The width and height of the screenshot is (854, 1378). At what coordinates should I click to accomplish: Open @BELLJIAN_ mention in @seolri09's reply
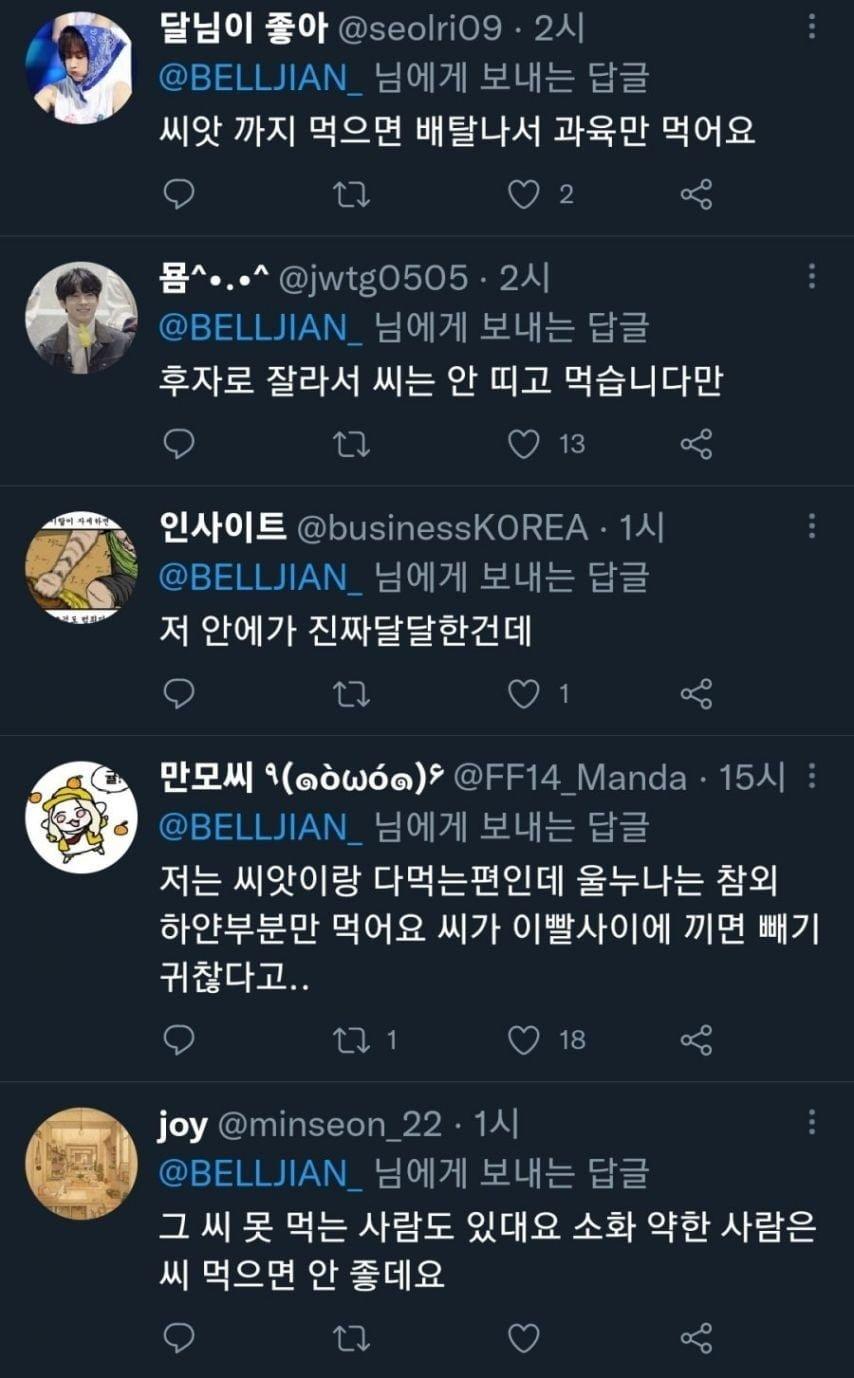pyautogui.click(x=260, y=77)
